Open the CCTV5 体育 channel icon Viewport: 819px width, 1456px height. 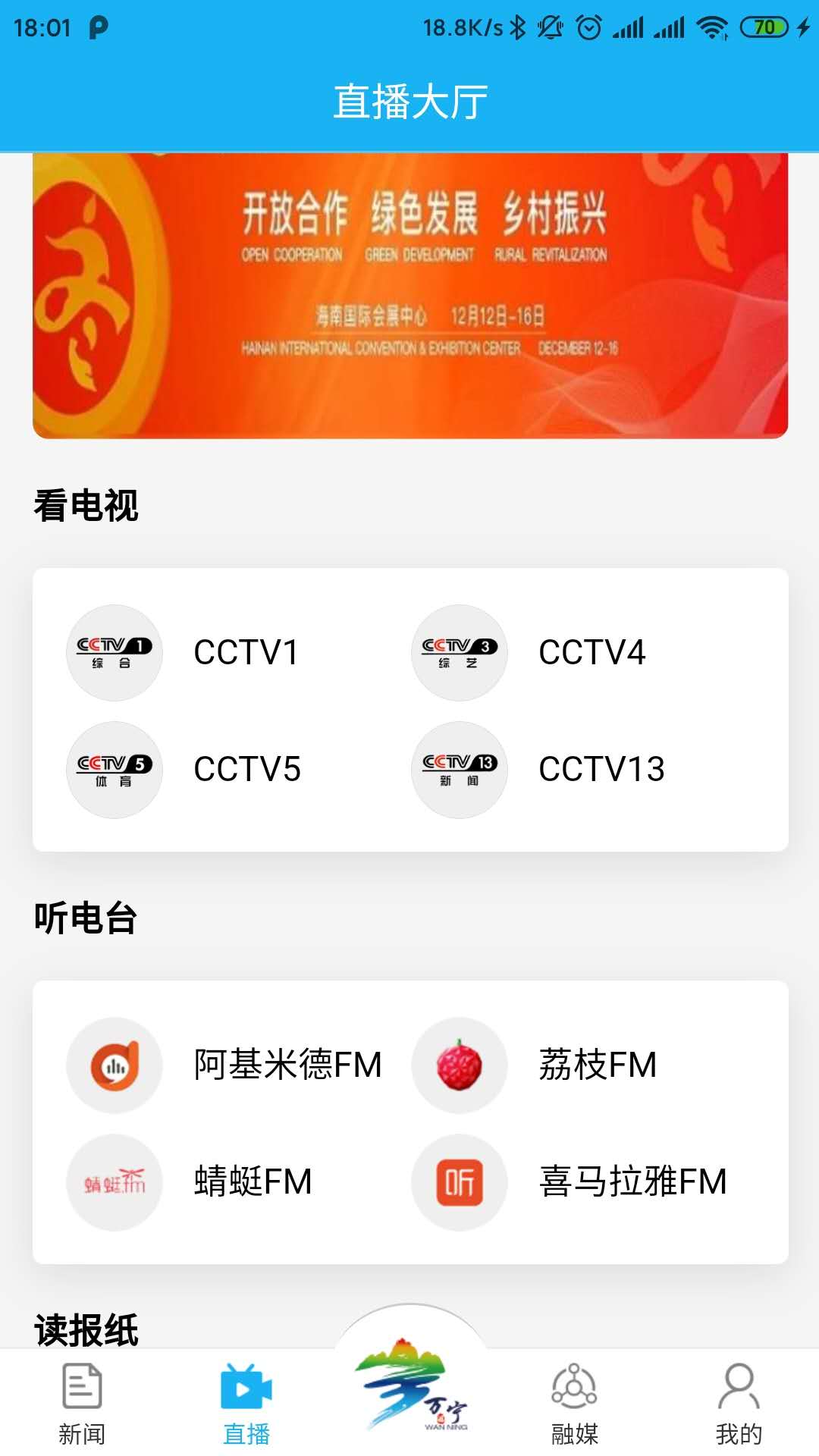[114, 770]
